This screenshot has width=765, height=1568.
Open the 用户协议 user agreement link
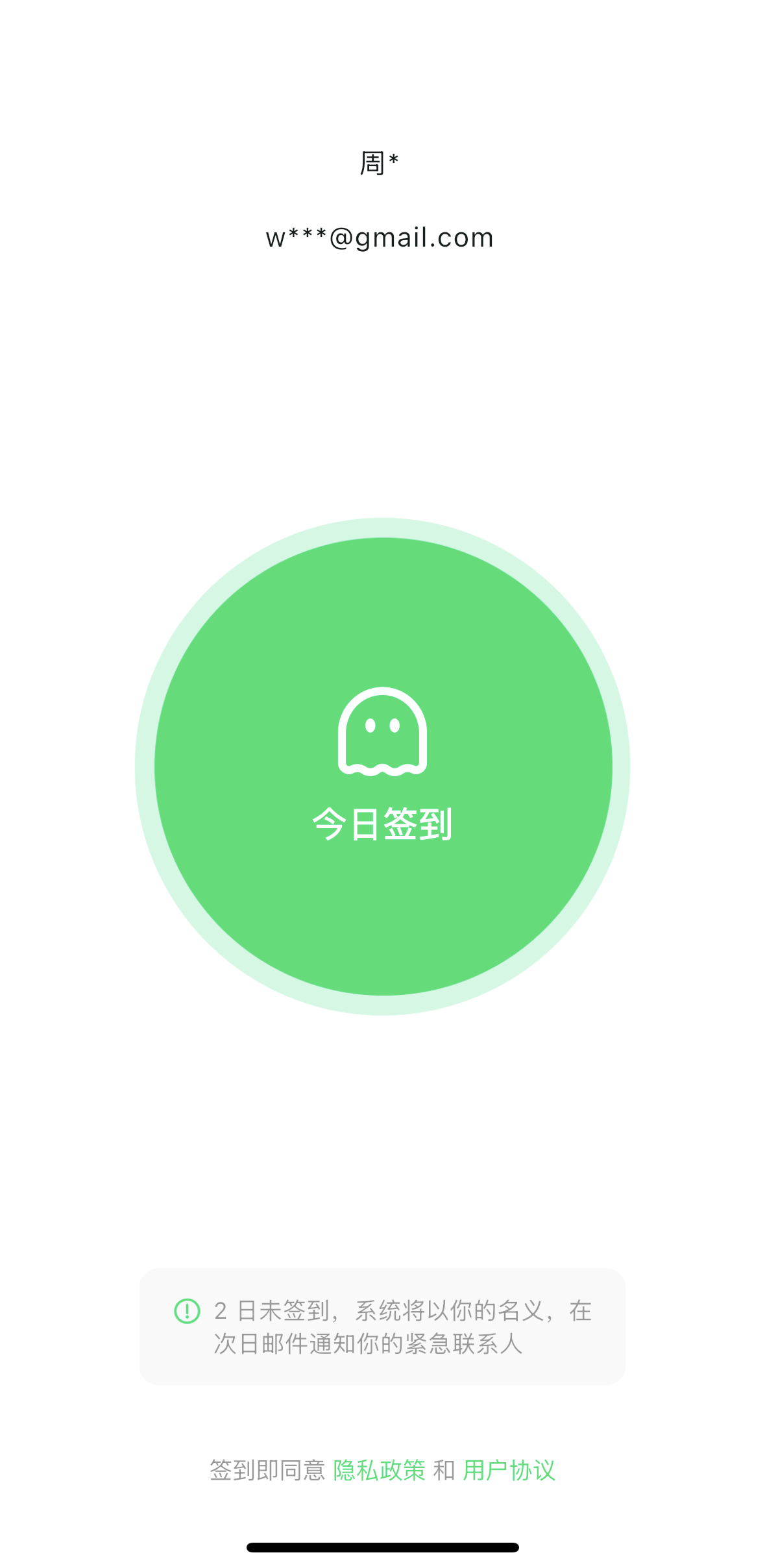[x=509, y=1471]
